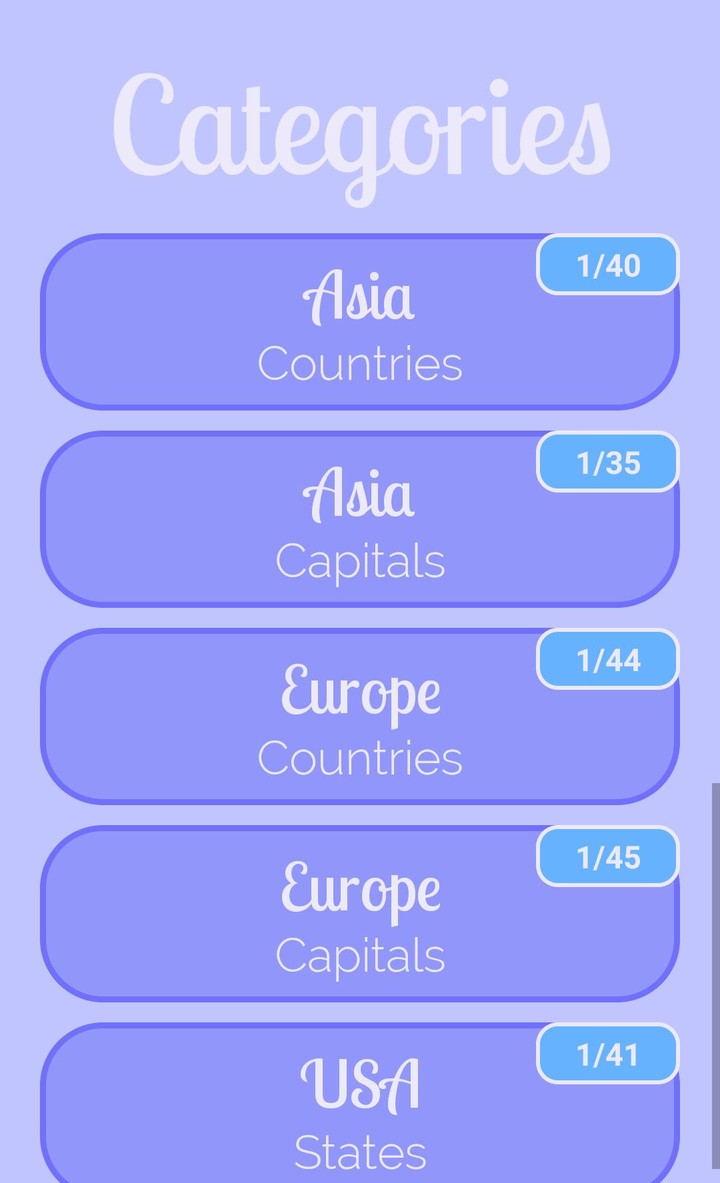Tap the Europe label on the third card
Image resolution: width=720 pixels, height=1183 pixels.
(360, 691)
